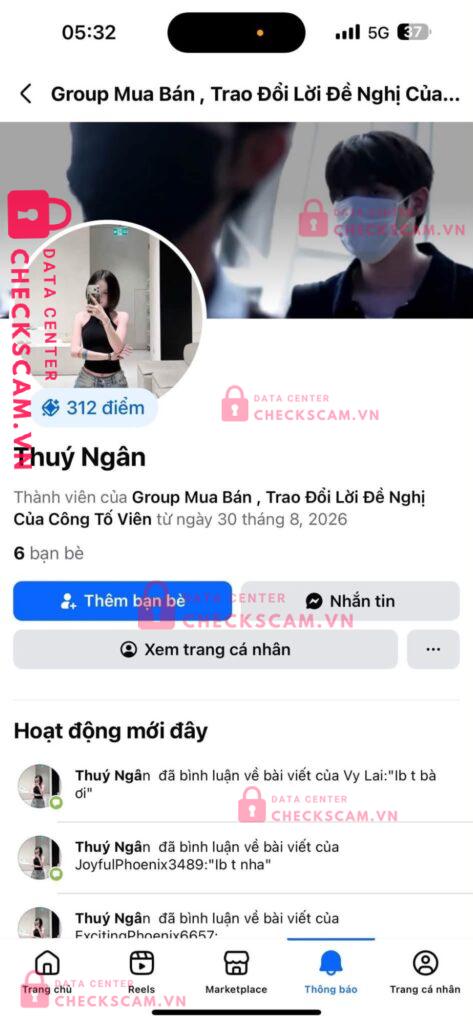Open Xem trang cá nhân
Screen dimensions: 473x1024
click(x=205, y=649)
